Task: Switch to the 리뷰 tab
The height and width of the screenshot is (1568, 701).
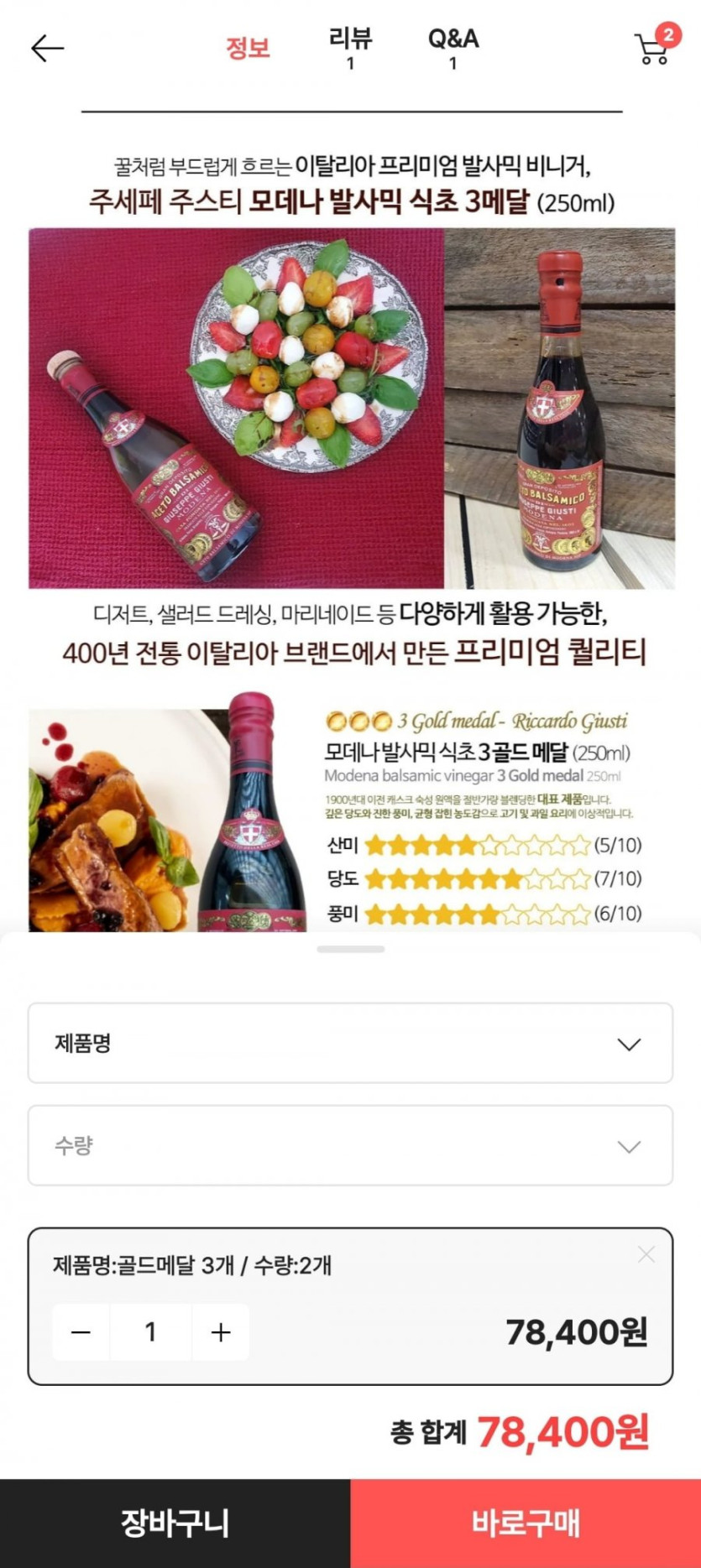Action: pos(350,48)
